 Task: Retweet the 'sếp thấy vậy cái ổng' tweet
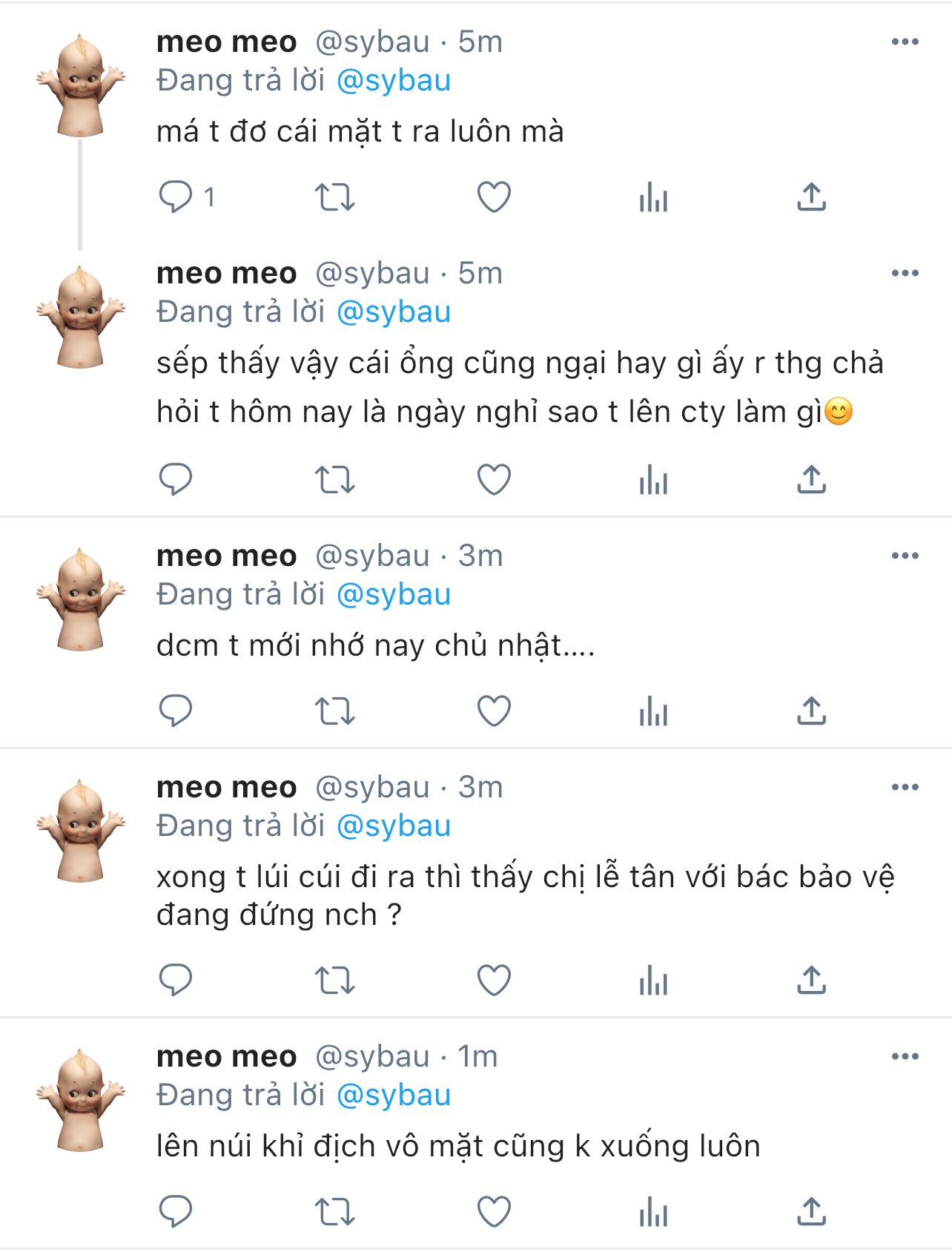point(335,480)
